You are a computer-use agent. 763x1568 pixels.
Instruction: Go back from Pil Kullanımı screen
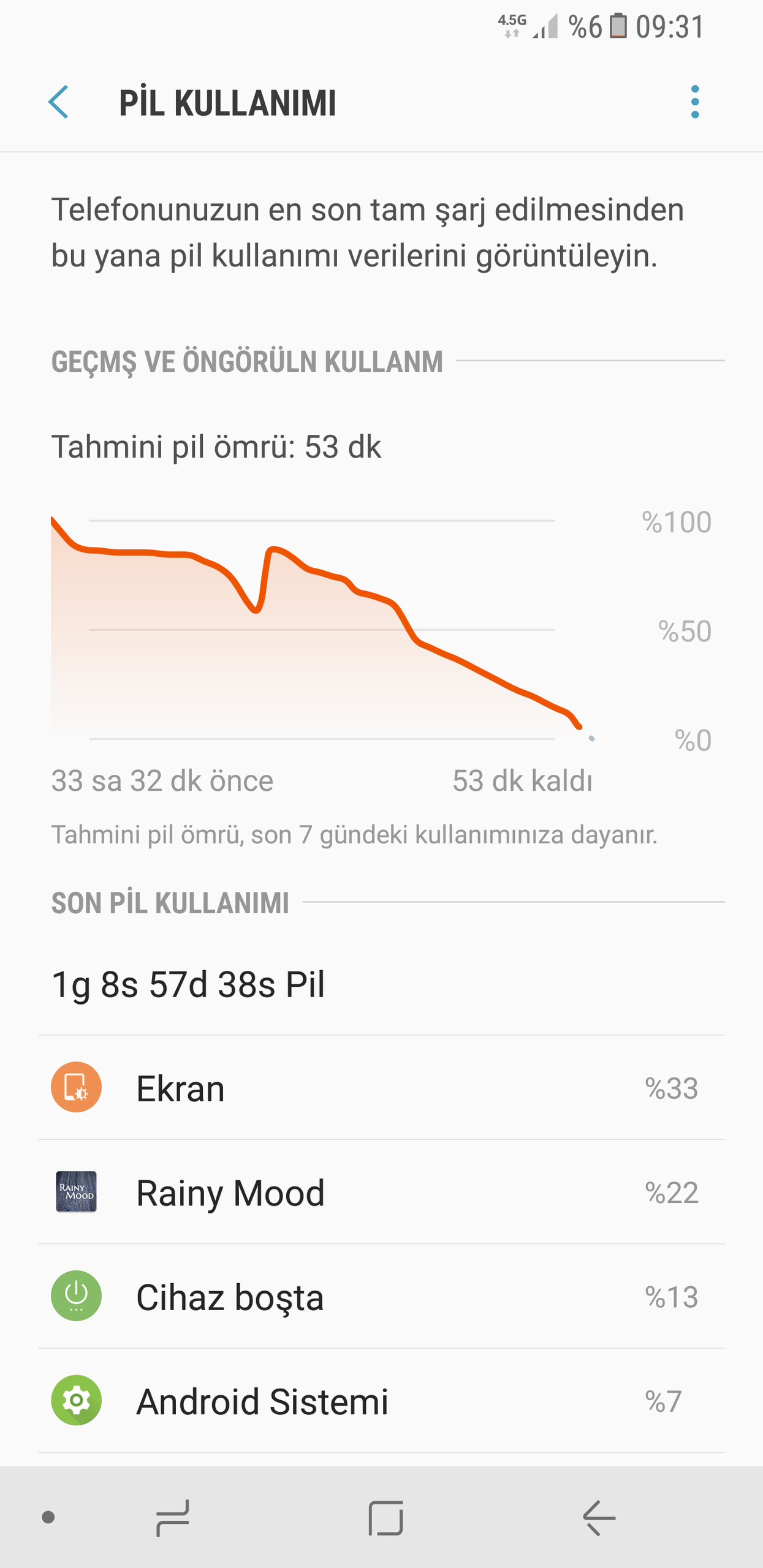(x=59, y=102)
